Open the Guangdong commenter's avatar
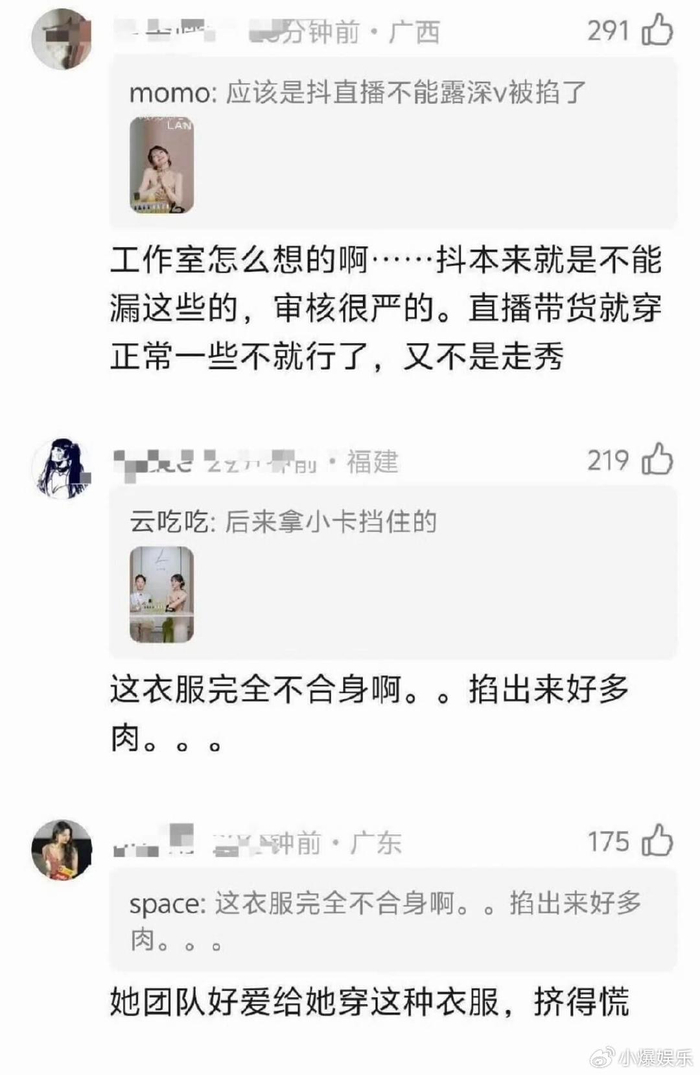The width and height of the screenshot is (700, 1075). click(x=62, y=849)
